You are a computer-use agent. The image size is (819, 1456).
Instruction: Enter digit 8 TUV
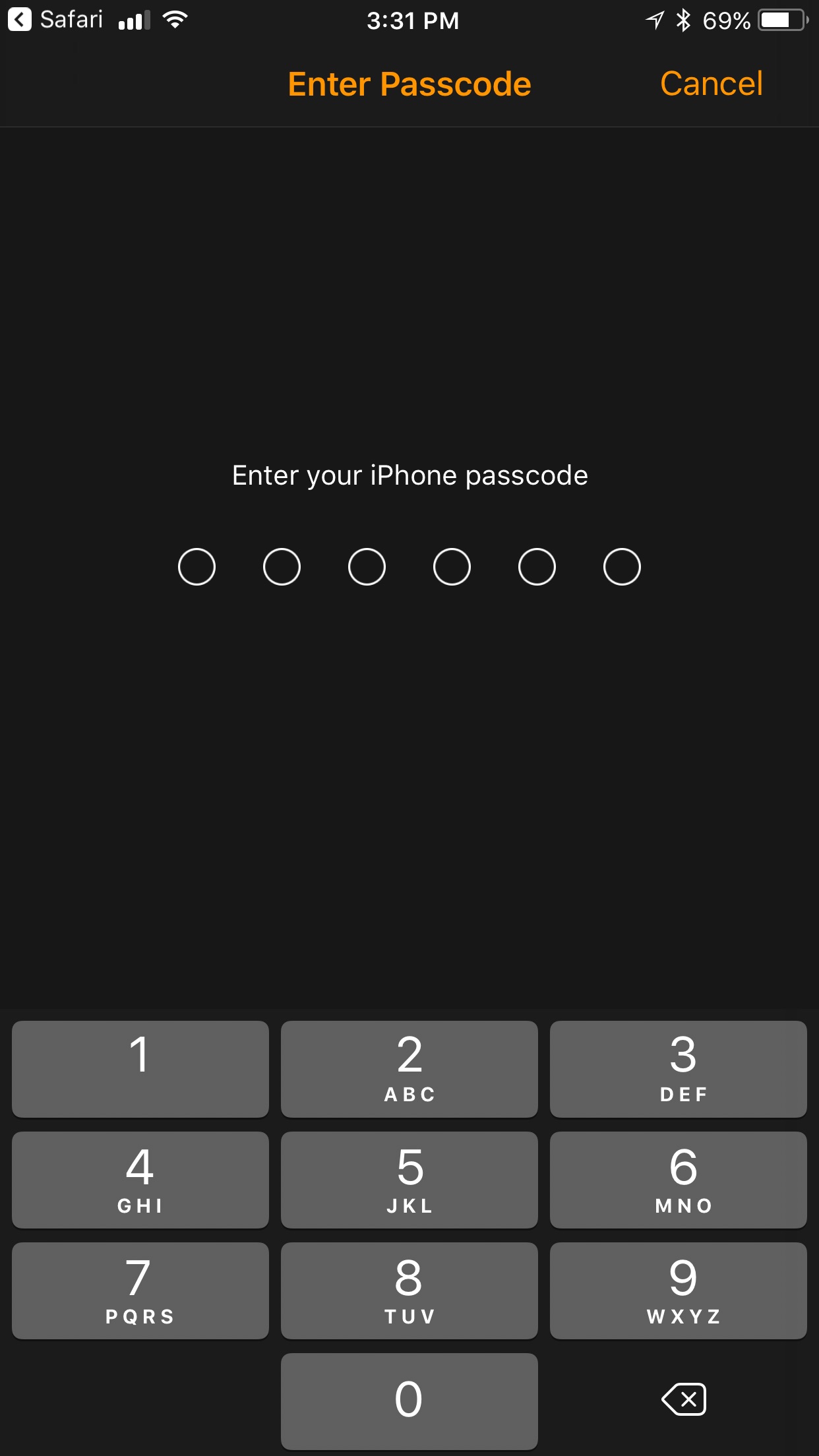(409, 1290)
